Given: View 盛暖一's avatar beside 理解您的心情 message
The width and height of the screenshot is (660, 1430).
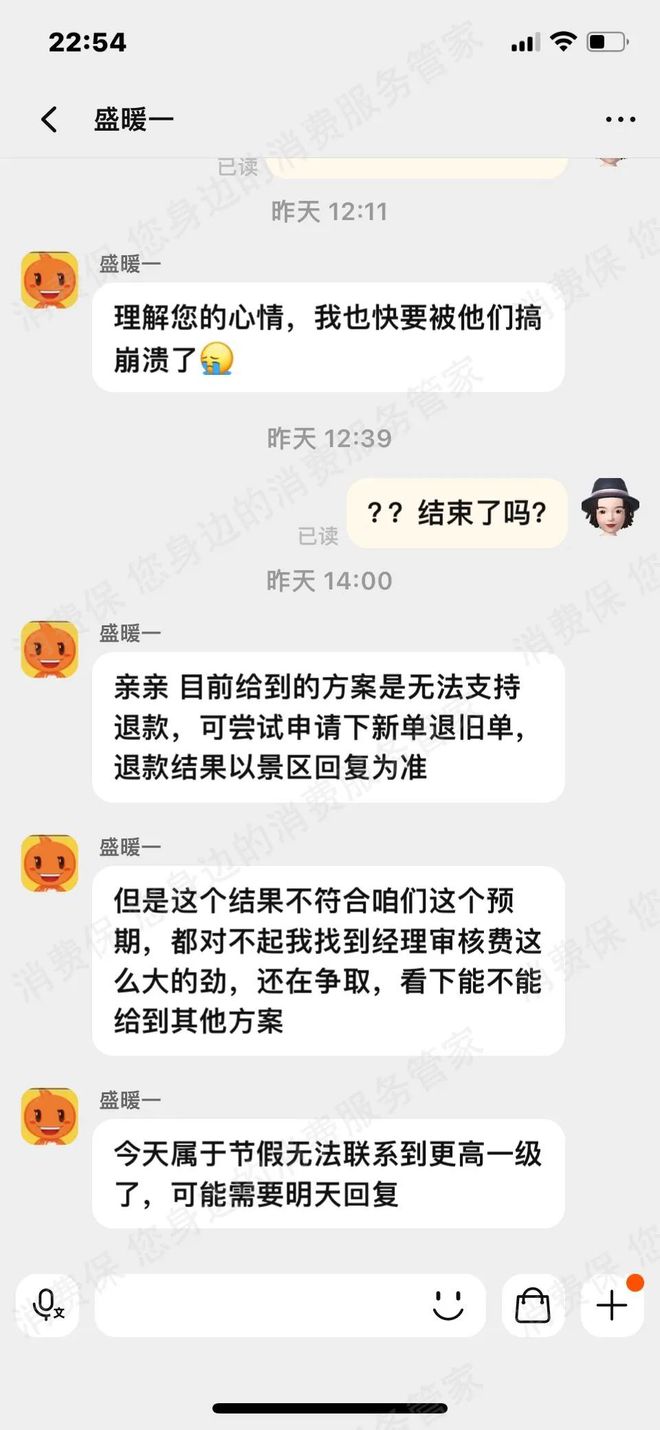Looking at the screenshot, I should [x=49, y=280].
